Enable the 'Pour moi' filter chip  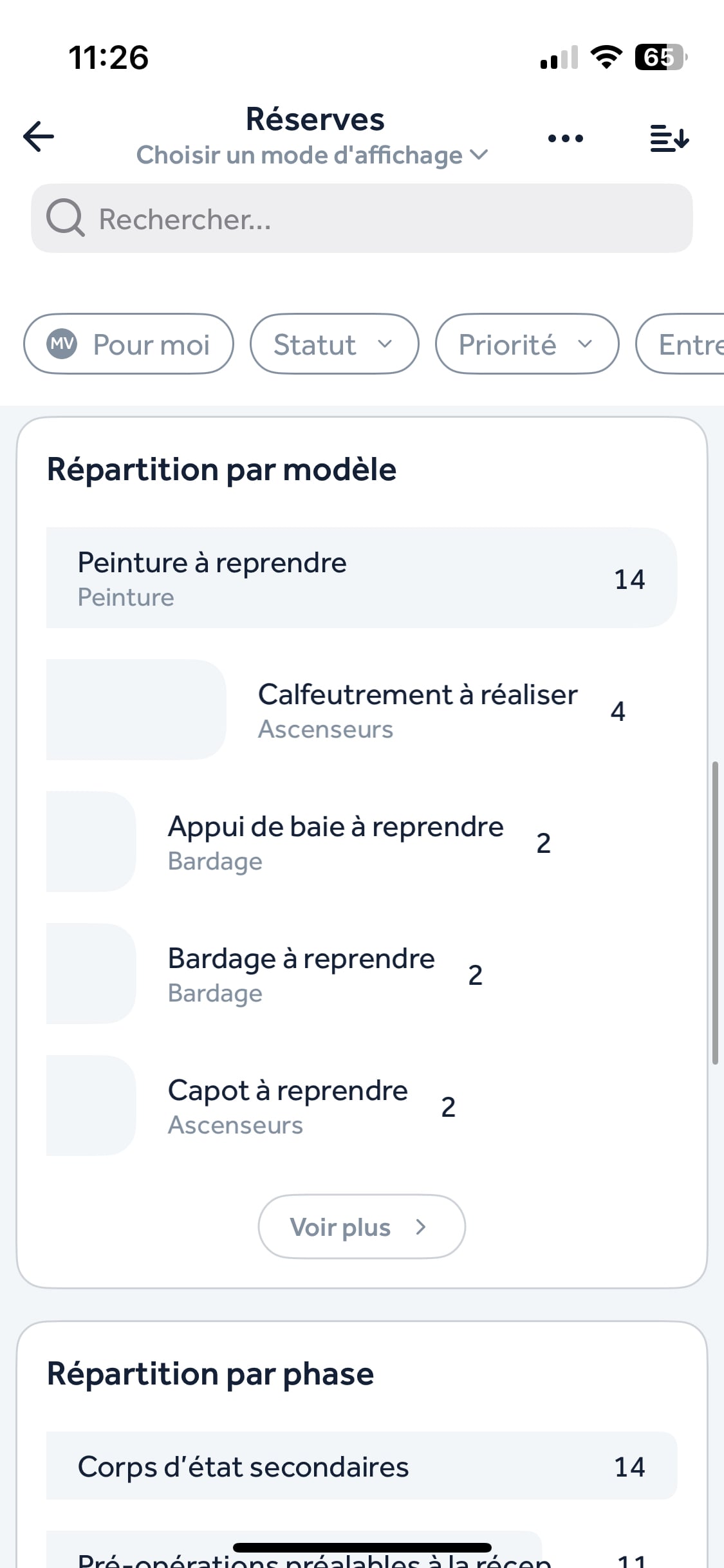tap(129, 344)
